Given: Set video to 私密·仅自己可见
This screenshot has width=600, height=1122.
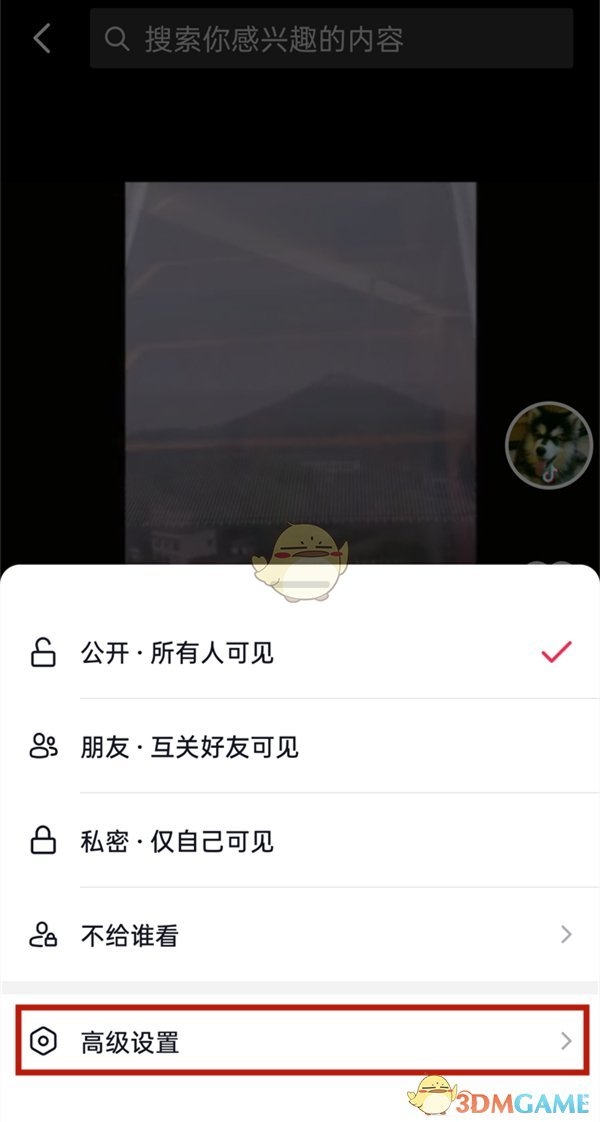Looking at the screenshot, I should (x=300, y=841).
